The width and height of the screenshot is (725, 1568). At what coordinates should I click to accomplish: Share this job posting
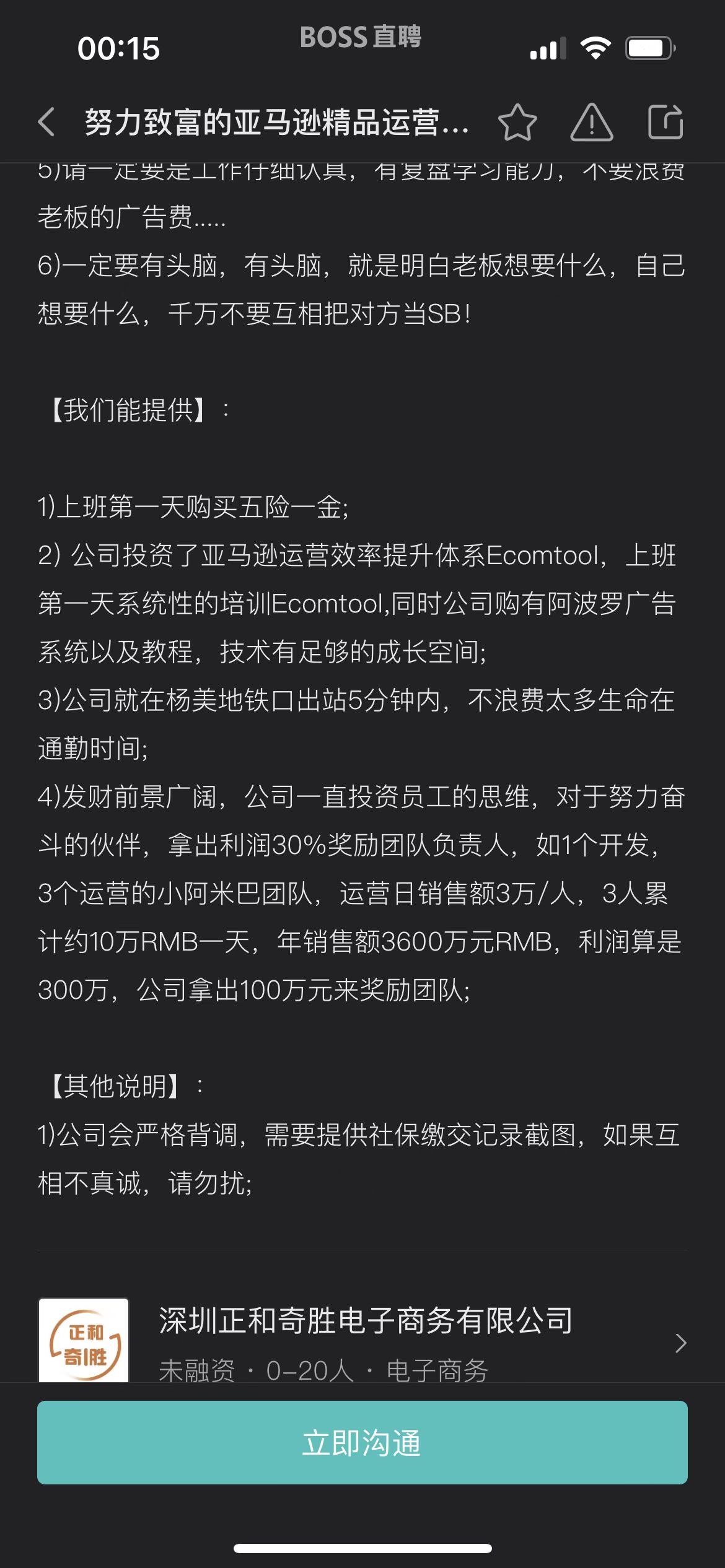(665, 122)
